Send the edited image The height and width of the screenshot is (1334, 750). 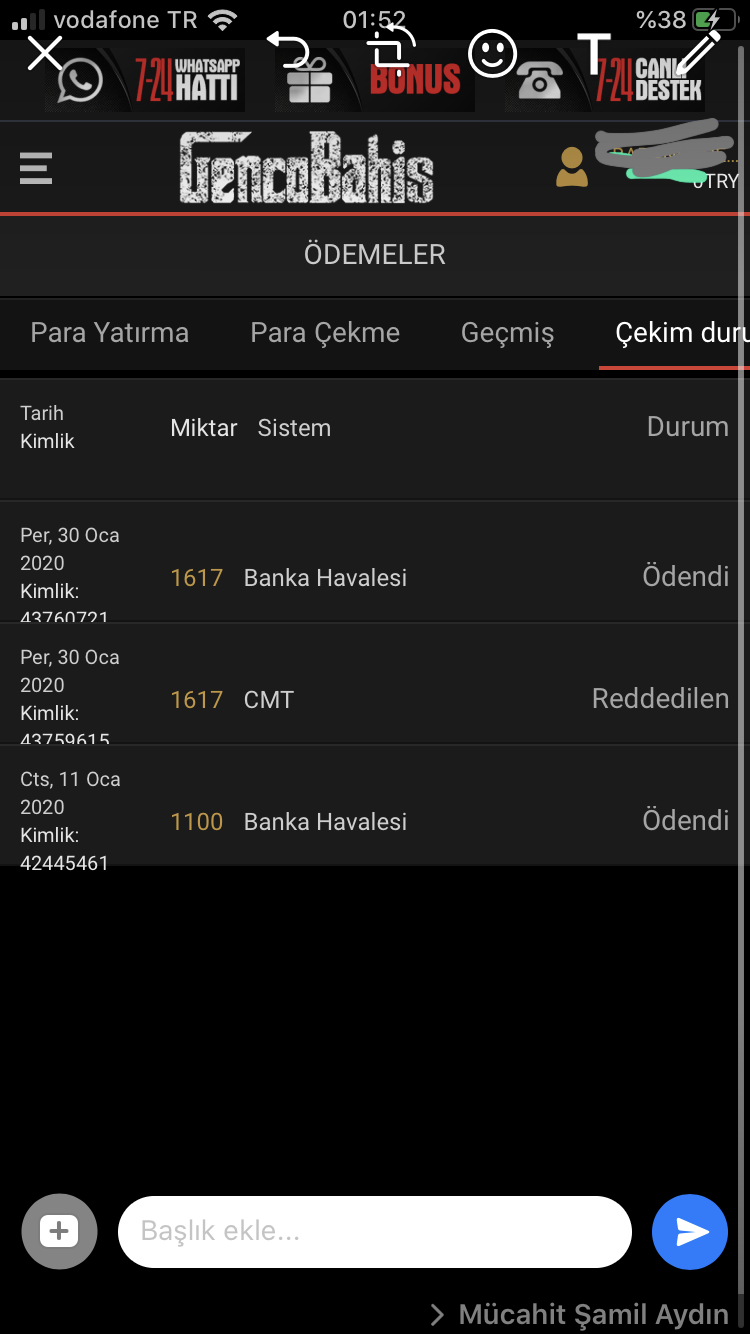[690, 1231]
